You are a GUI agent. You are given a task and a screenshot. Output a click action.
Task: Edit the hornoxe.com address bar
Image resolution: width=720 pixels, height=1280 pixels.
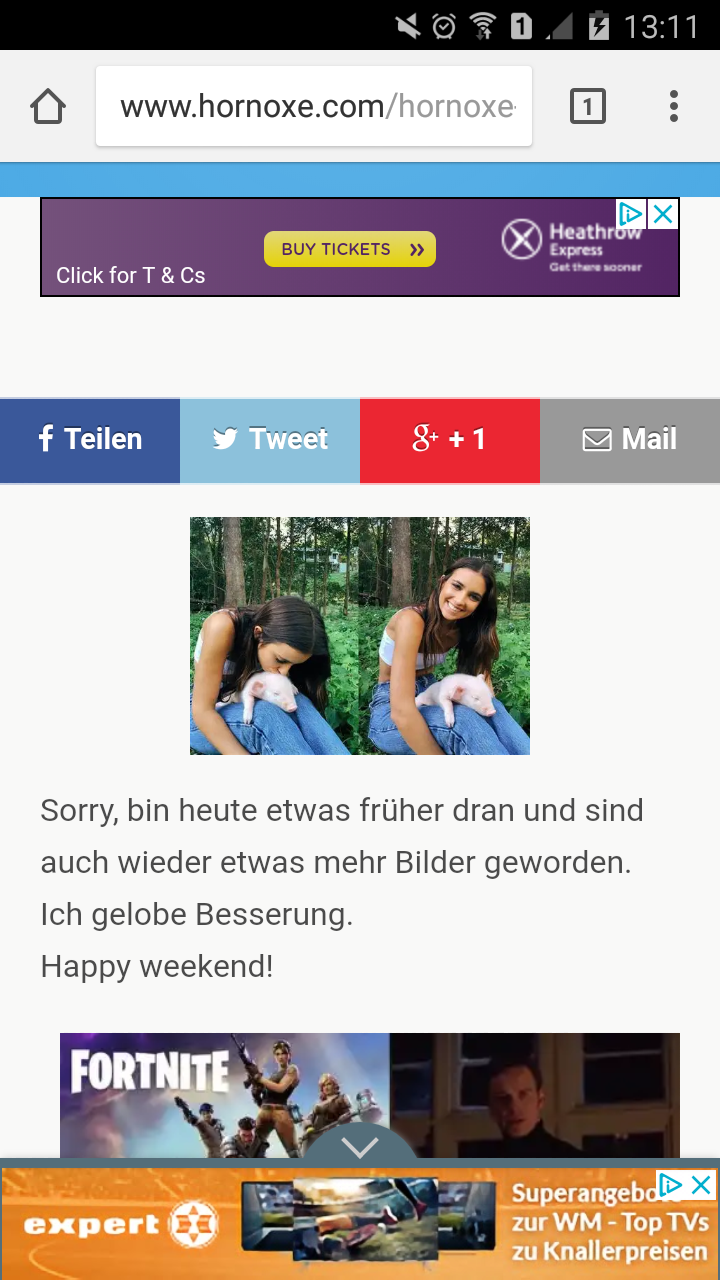click(314, 106)
